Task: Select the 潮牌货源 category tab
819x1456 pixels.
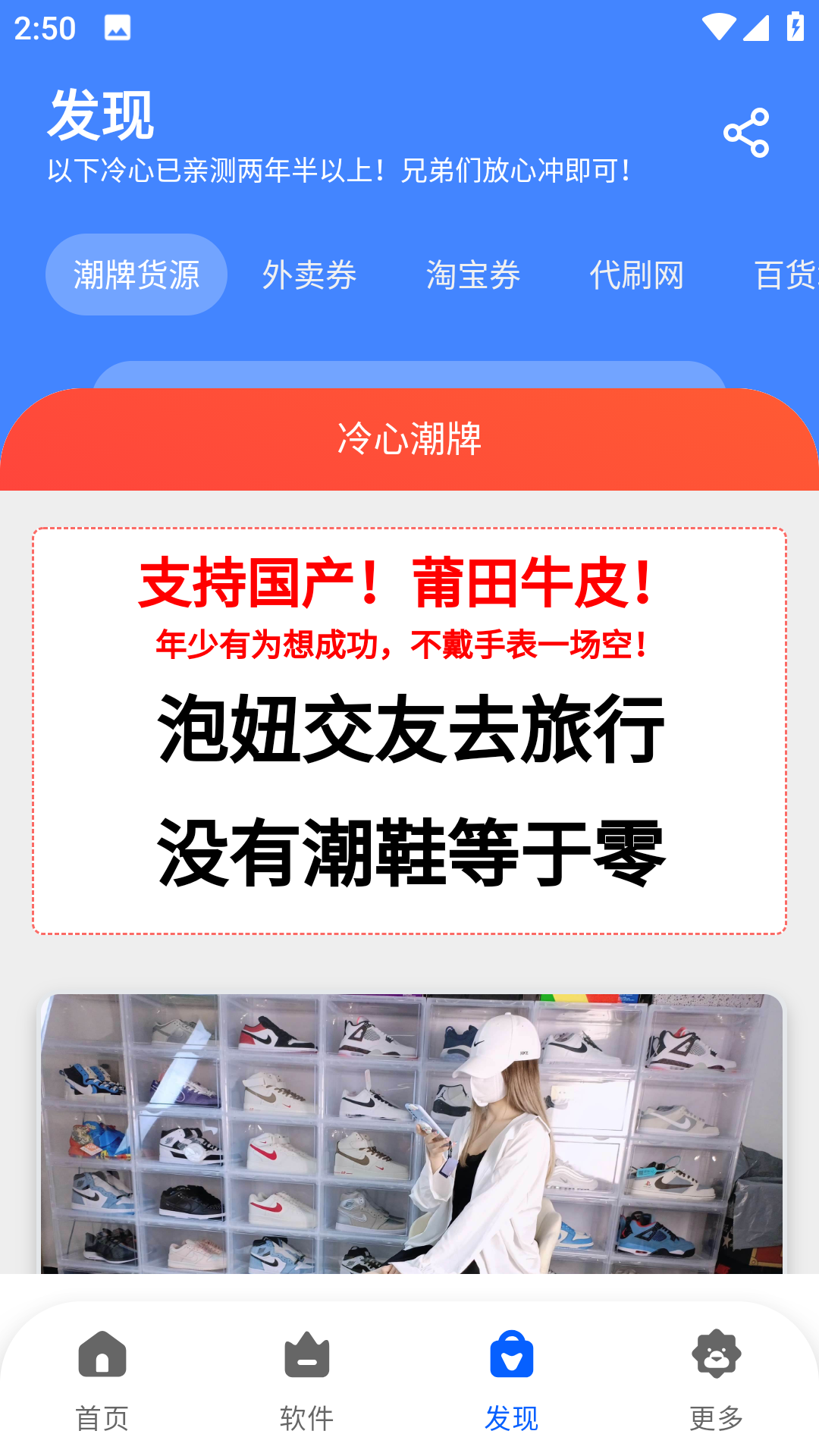Action: pyautogui.click(x=136, y=275)
